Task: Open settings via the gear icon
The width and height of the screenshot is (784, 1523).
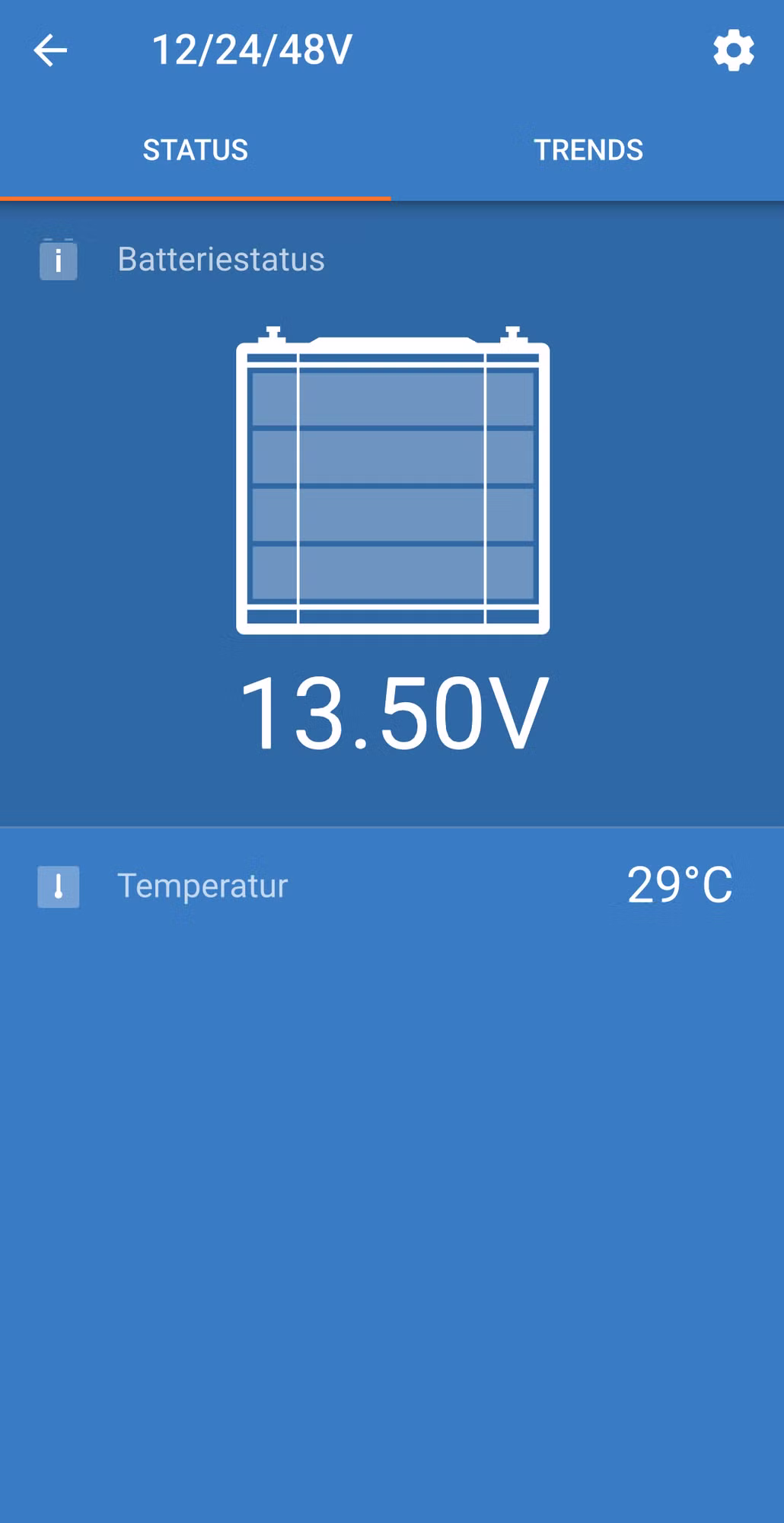Action: [734, 51]
